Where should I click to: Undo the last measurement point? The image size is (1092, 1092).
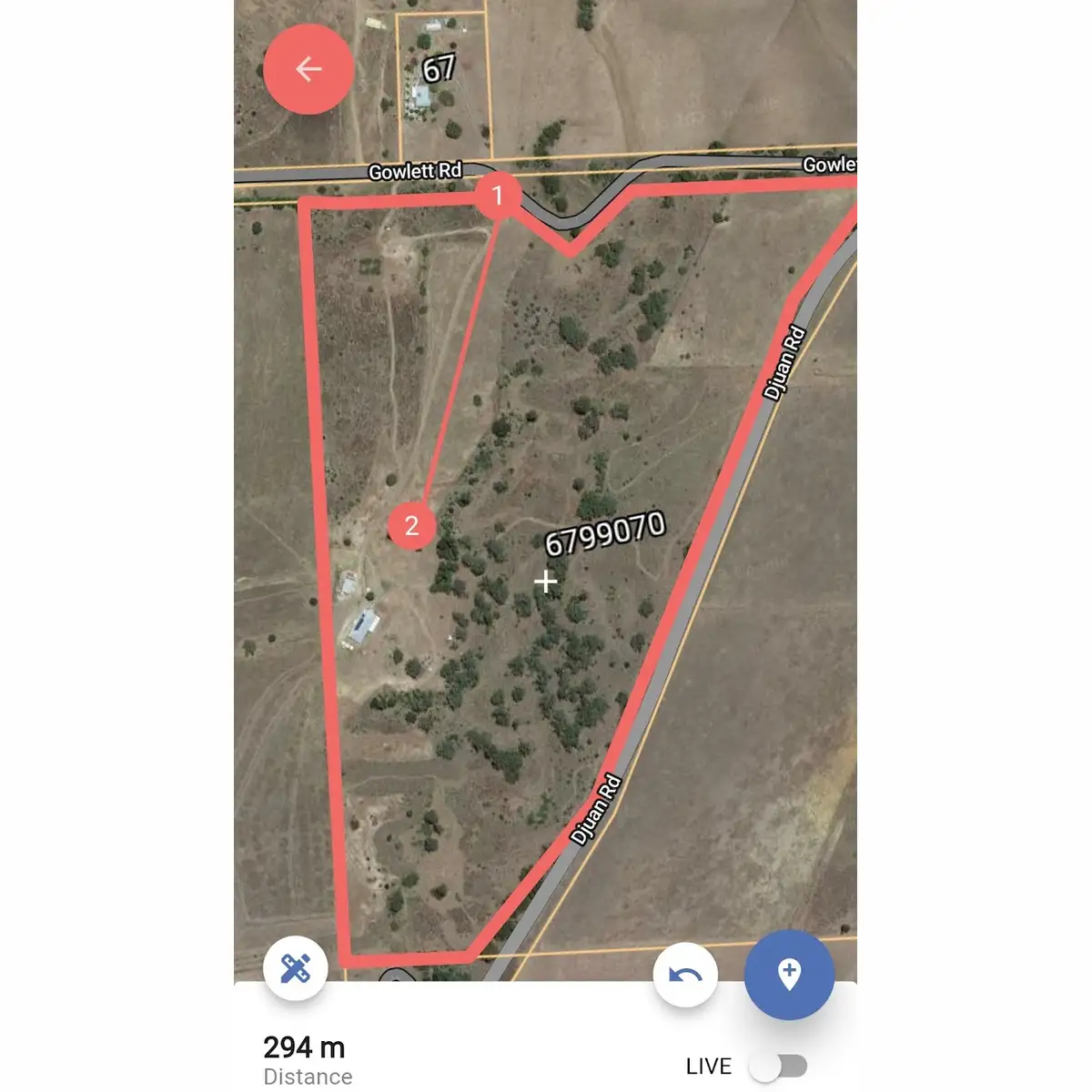point(685,976)
